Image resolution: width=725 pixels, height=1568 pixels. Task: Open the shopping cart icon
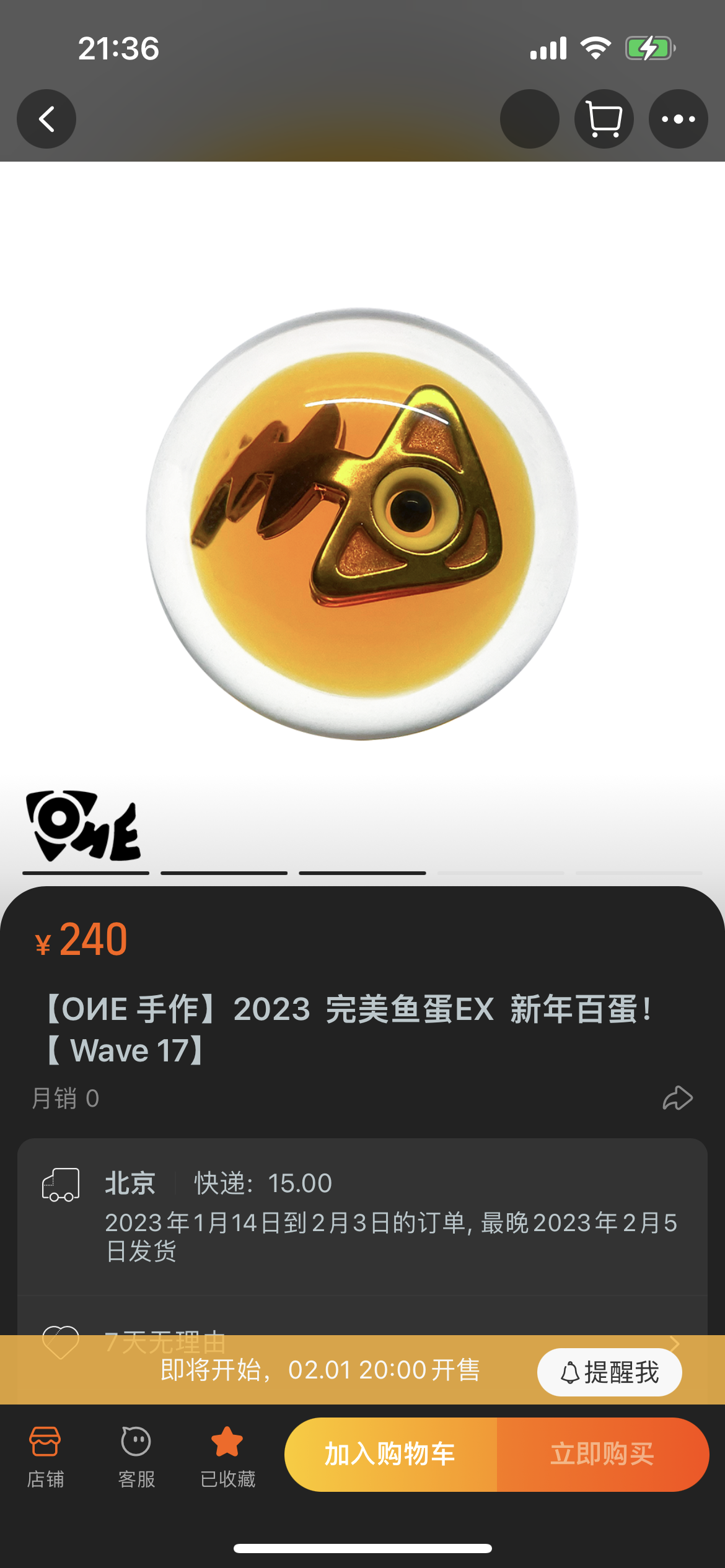coord(604,119)
